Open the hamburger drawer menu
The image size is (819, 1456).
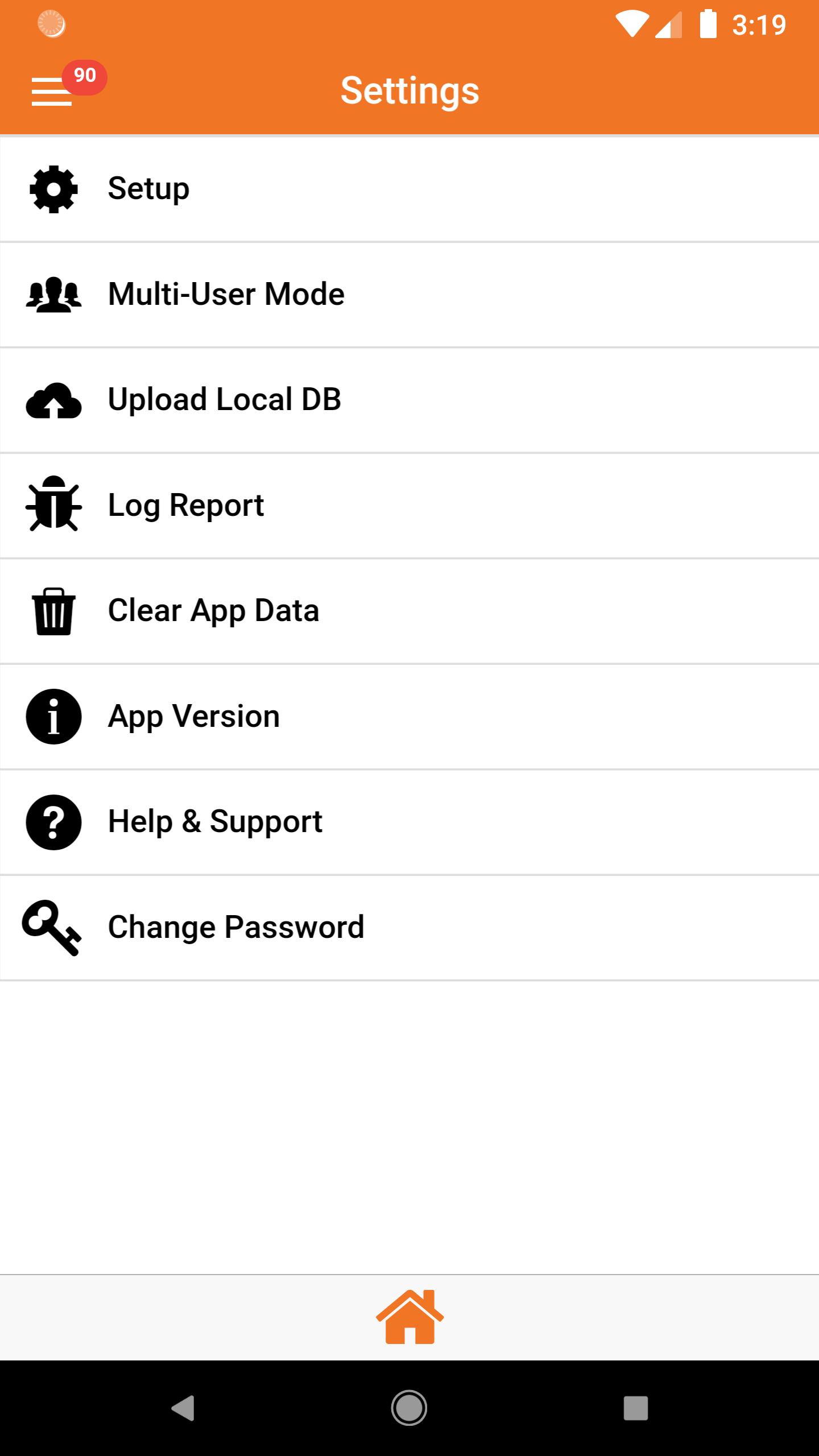click(x=52, y=92)
